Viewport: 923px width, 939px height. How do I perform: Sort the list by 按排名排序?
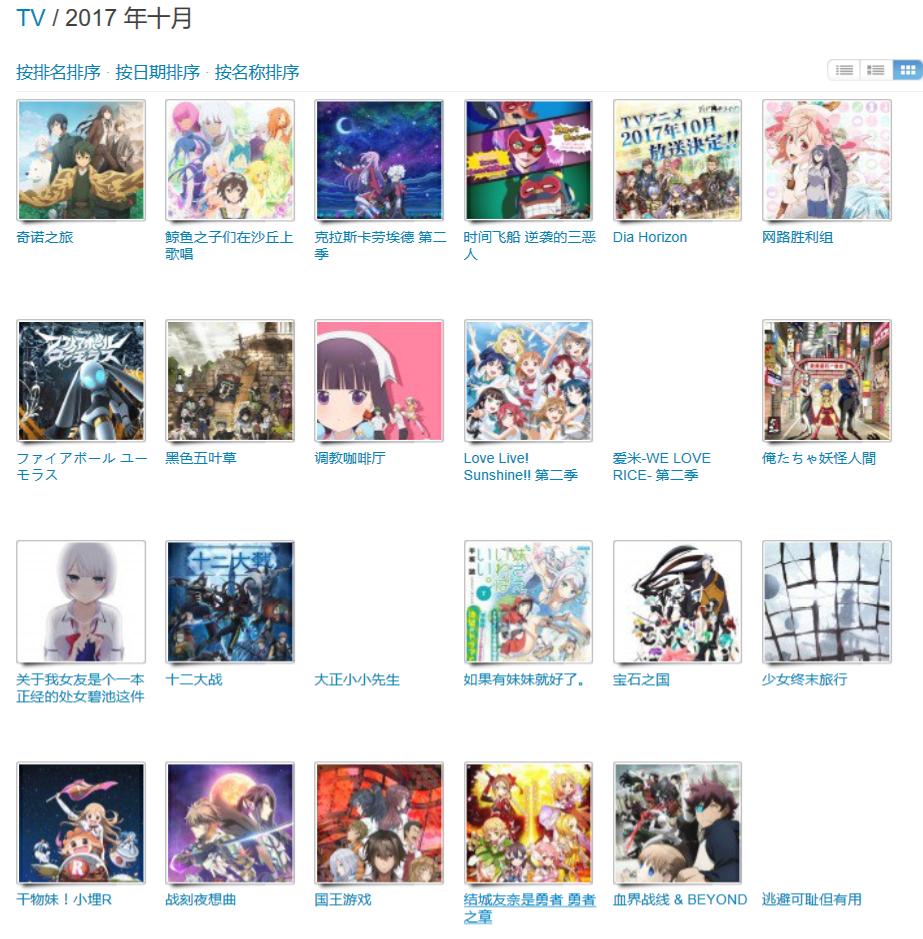point(58,72)
